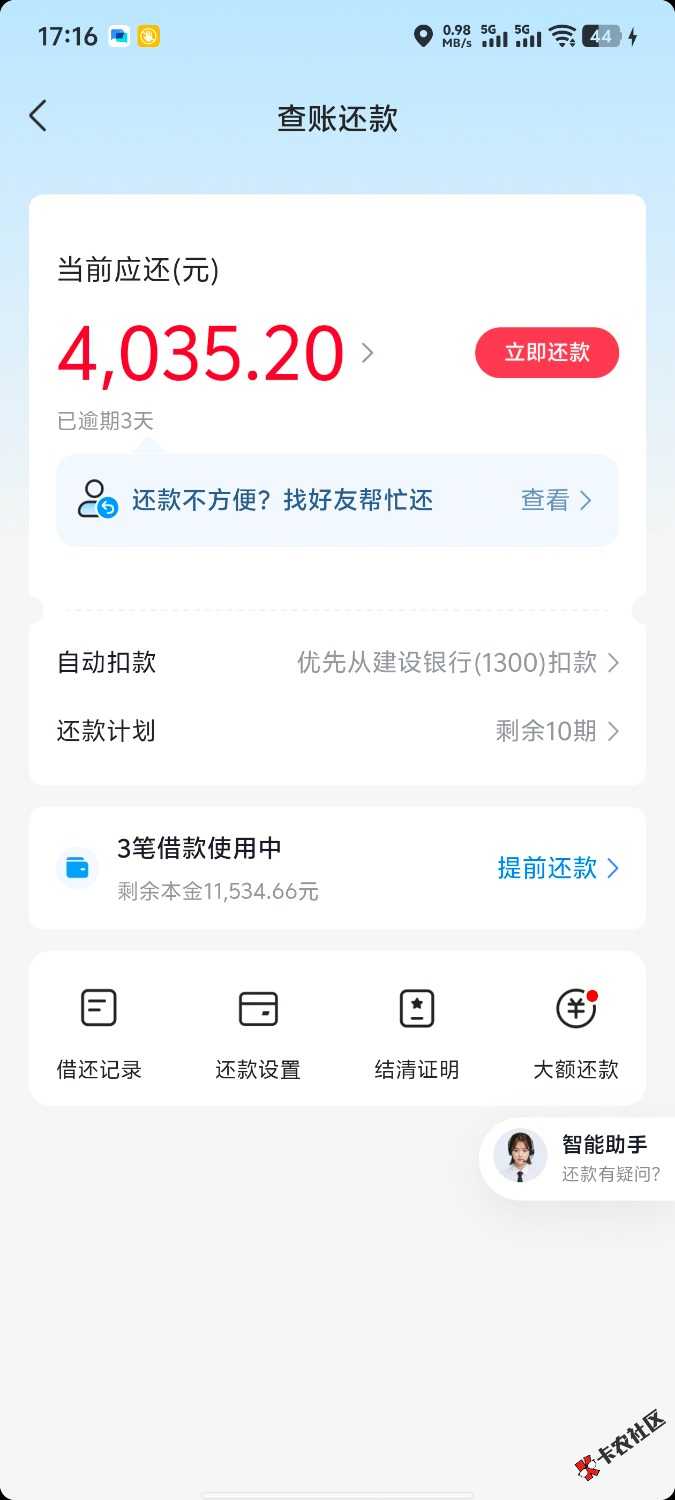Viewport: 675px width, 1500px height.
Task: Open the 3笔借款使用中 loan card
Action: click(x=338, y=868)
